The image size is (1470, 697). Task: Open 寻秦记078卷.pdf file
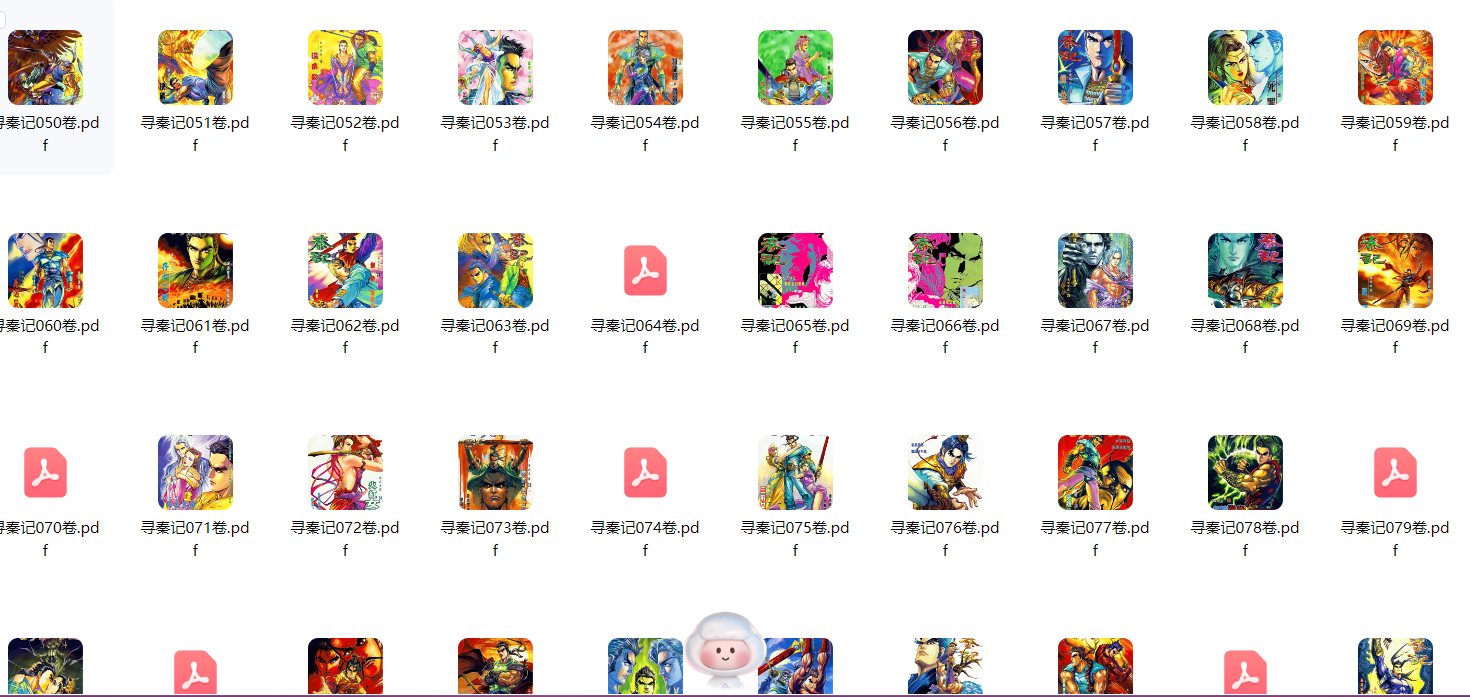click(x=1245, y=472)
